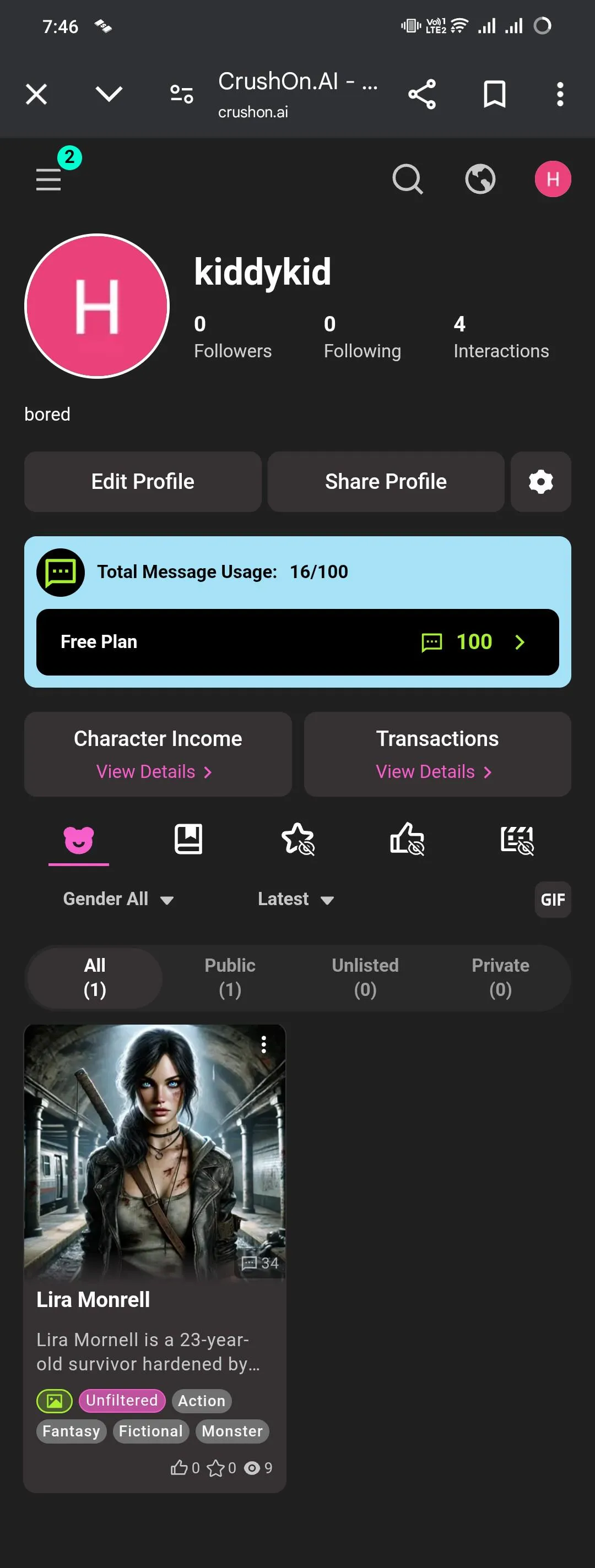Open the search magnifier
595x1568 pixels.
[408, 179]
